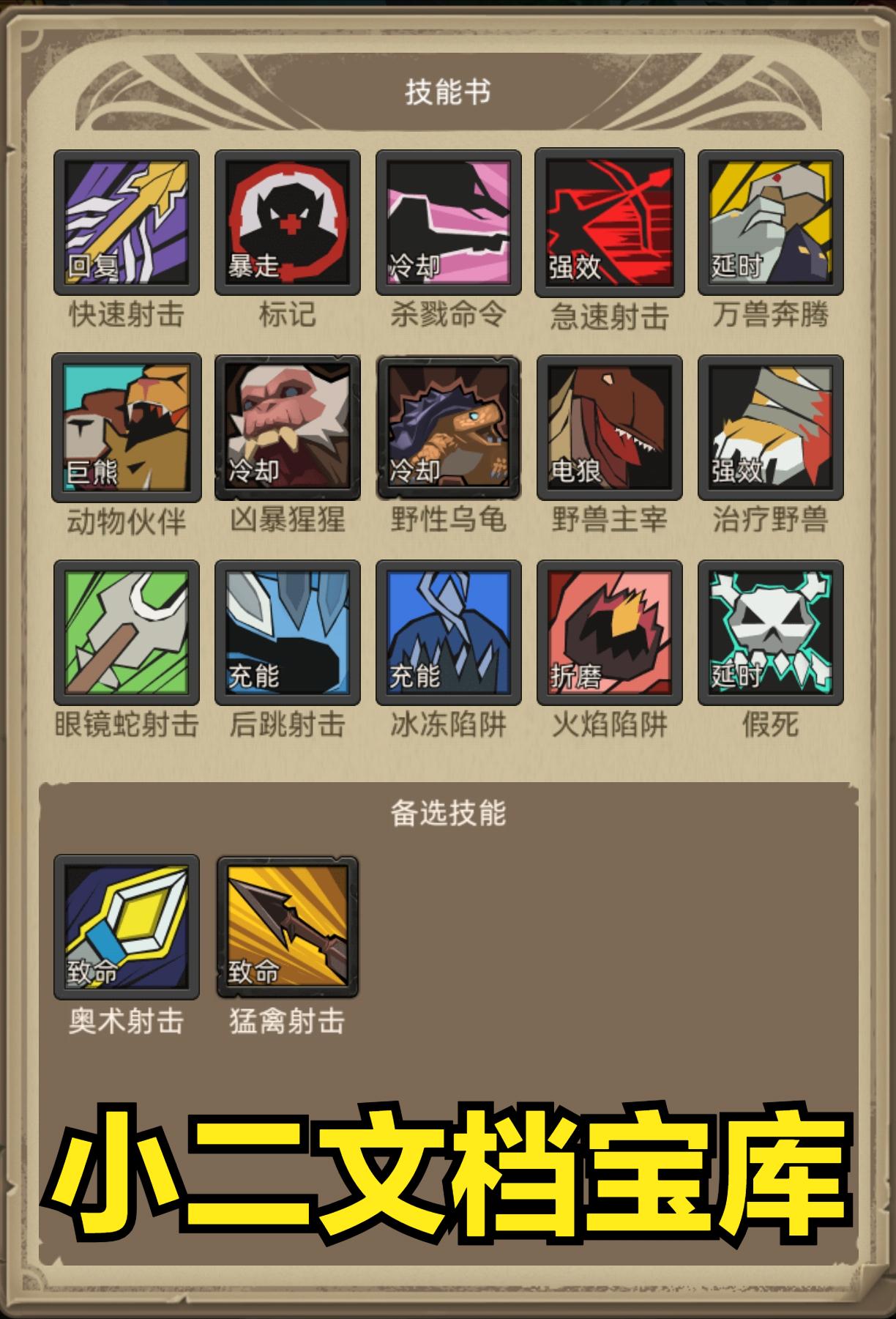Screen dimensions: 896x1319
Task: Select the 眼镜蛇射击 skill
Action: coord(126,633)
